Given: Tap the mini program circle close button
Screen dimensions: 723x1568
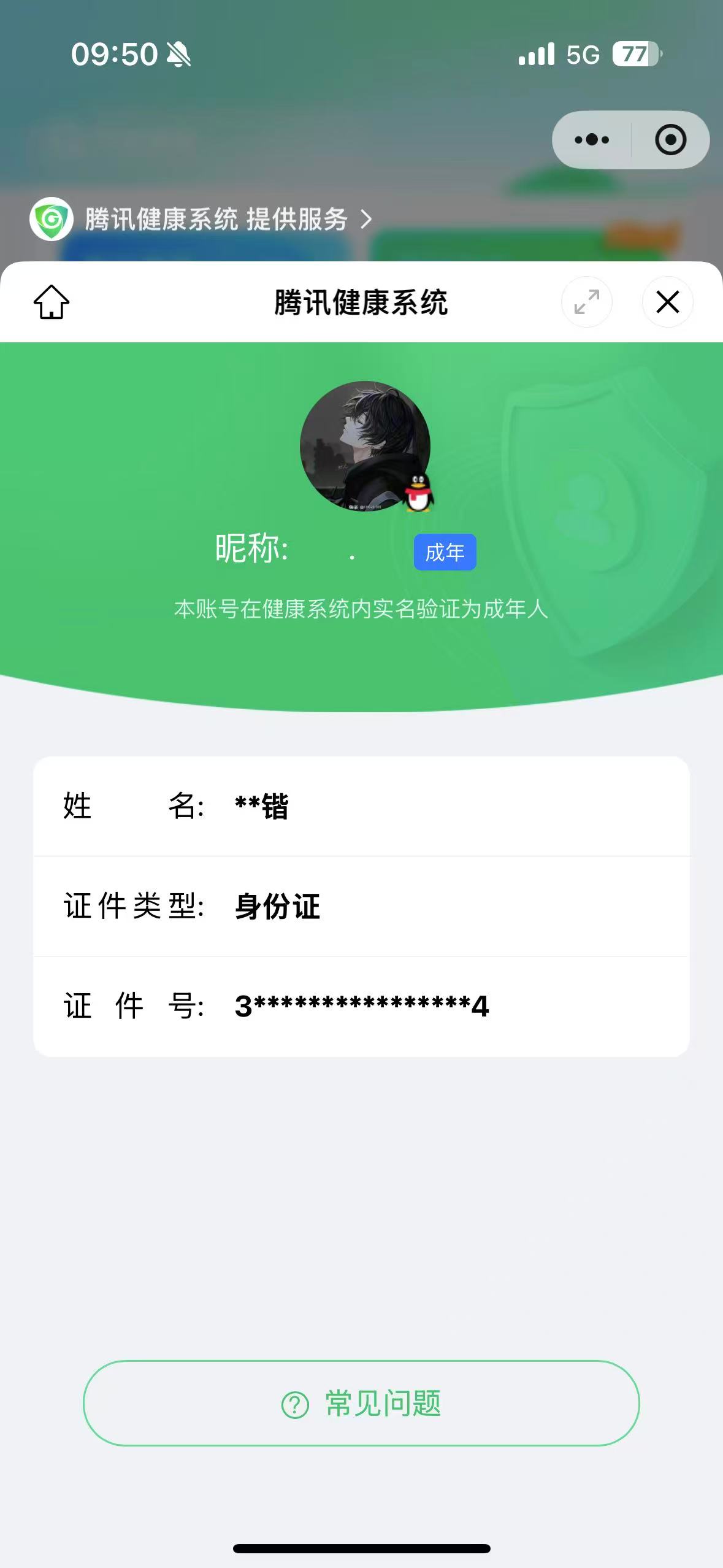Looking at the screenshot, I should click(x=670, y=140).
